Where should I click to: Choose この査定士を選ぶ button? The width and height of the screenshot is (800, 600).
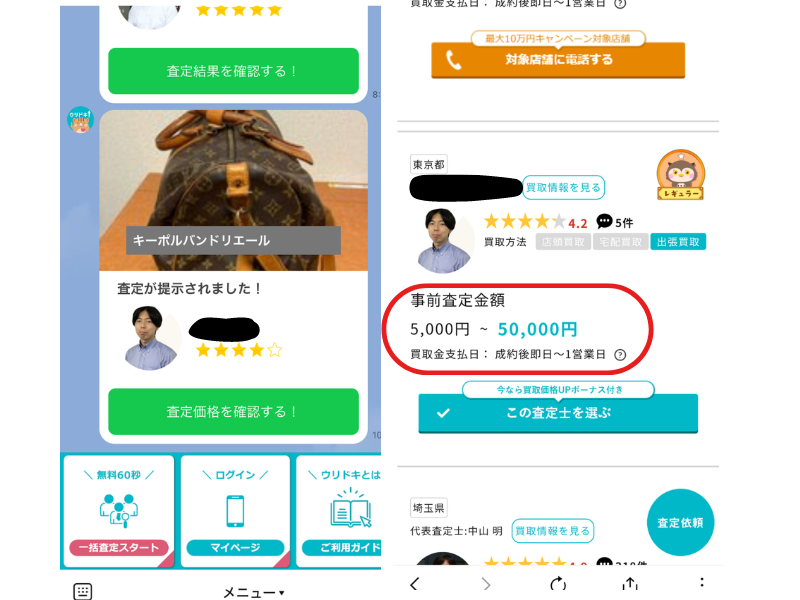(x=558, y=413)
